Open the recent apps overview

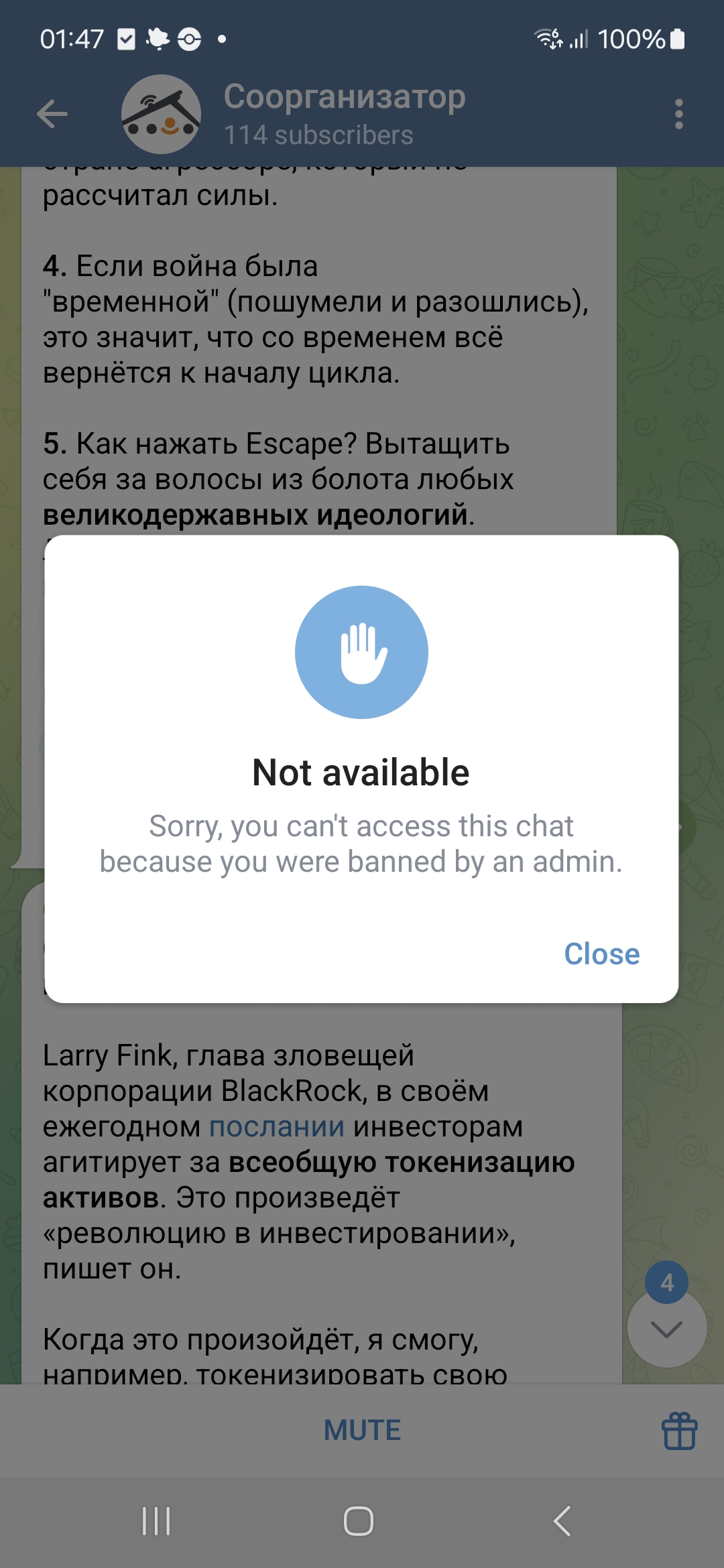pyautogui.click(x=156, y=1521)
